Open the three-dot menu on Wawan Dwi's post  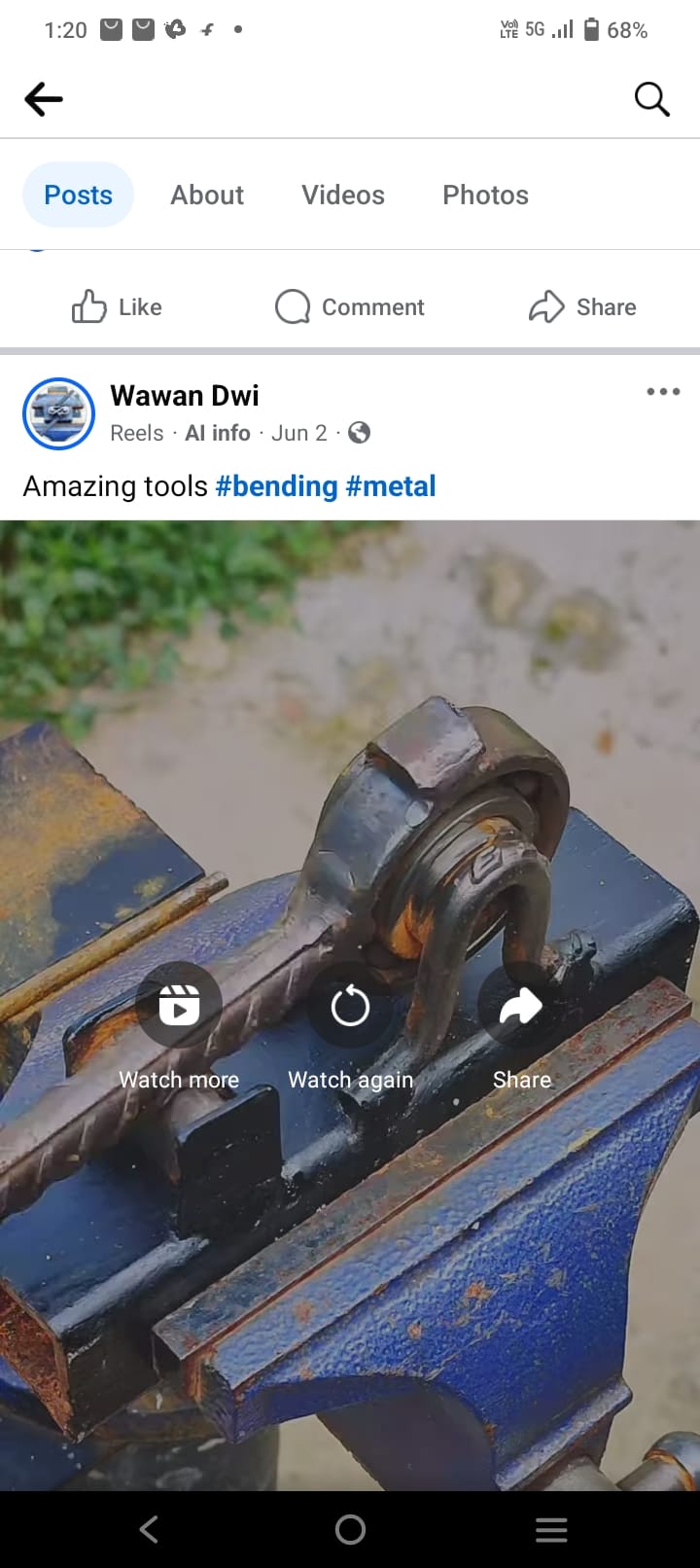(x=663, y=391)
